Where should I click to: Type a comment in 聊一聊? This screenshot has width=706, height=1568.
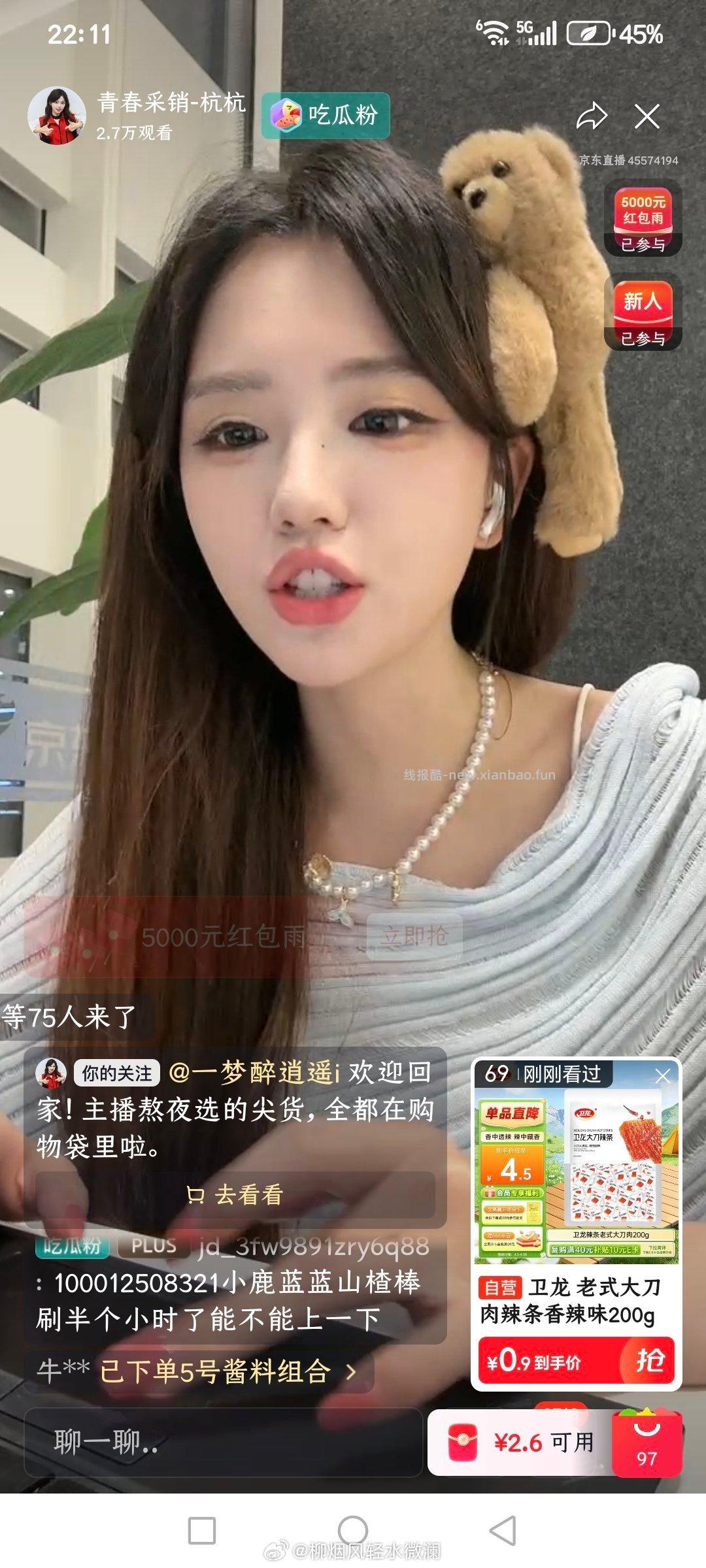(x=222, y=1442)
